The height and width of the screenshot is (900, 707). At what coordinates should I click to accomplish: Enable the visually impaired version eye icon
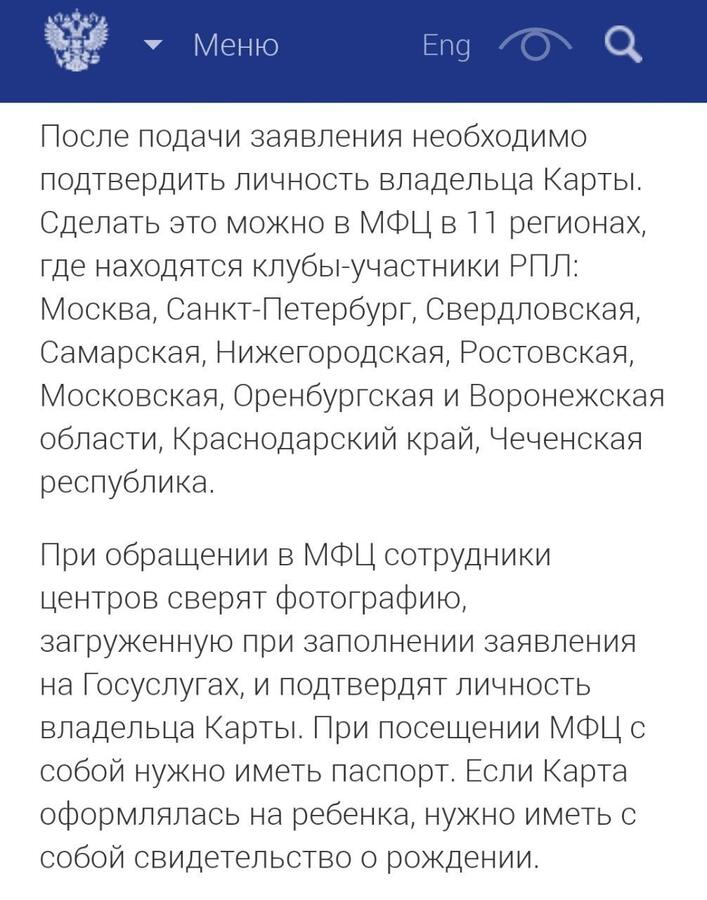pos(535,45)
